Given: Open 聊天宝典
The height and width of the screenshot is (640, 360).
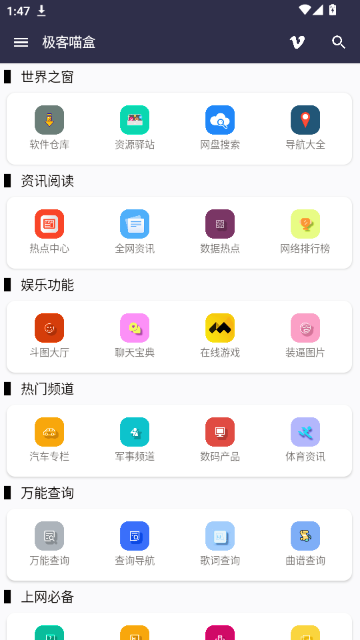Looking at the screenshot, I should [135, 336].
